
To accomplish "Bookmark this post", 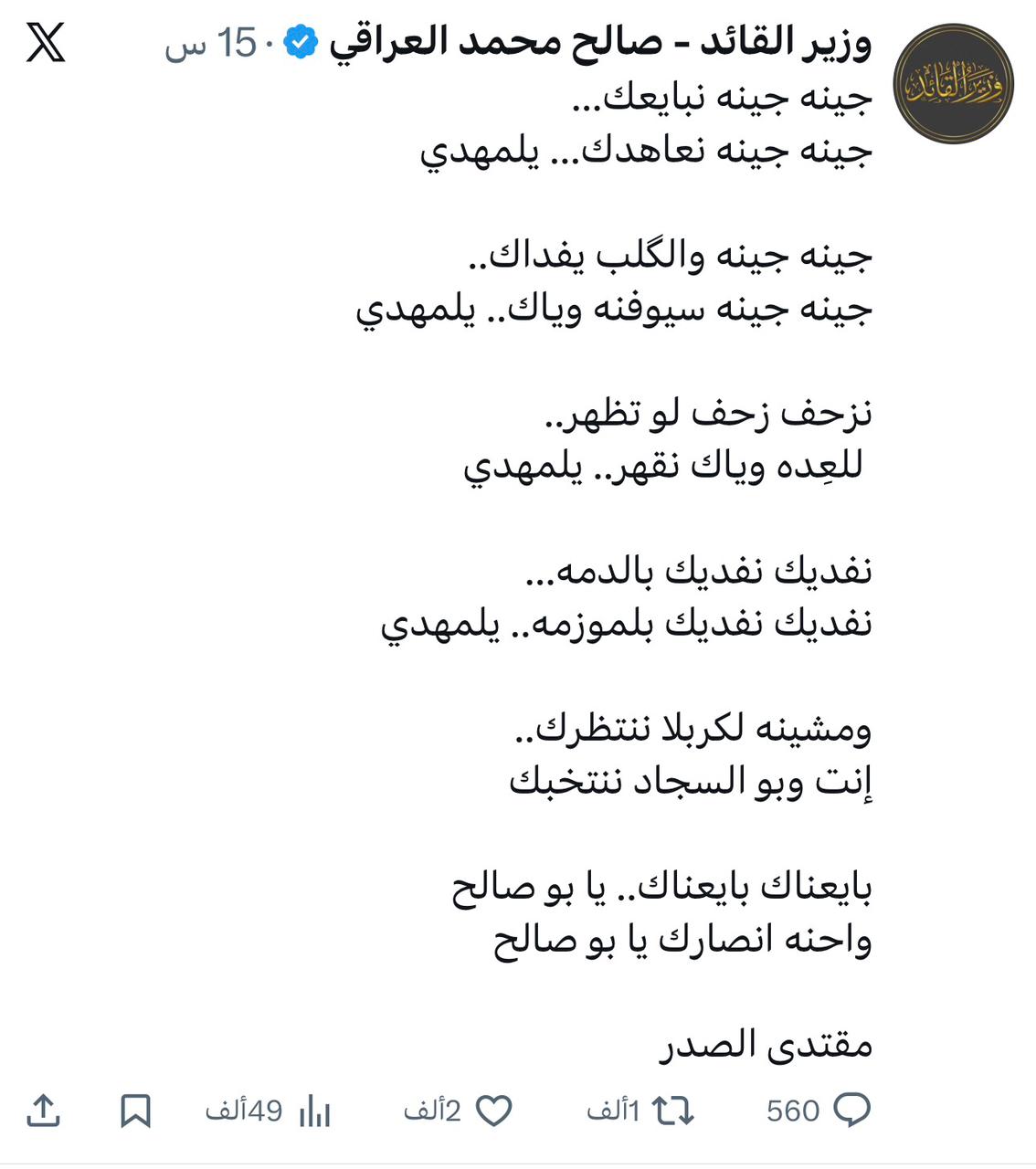I will pyautogui.click(x=135, y=1111).
